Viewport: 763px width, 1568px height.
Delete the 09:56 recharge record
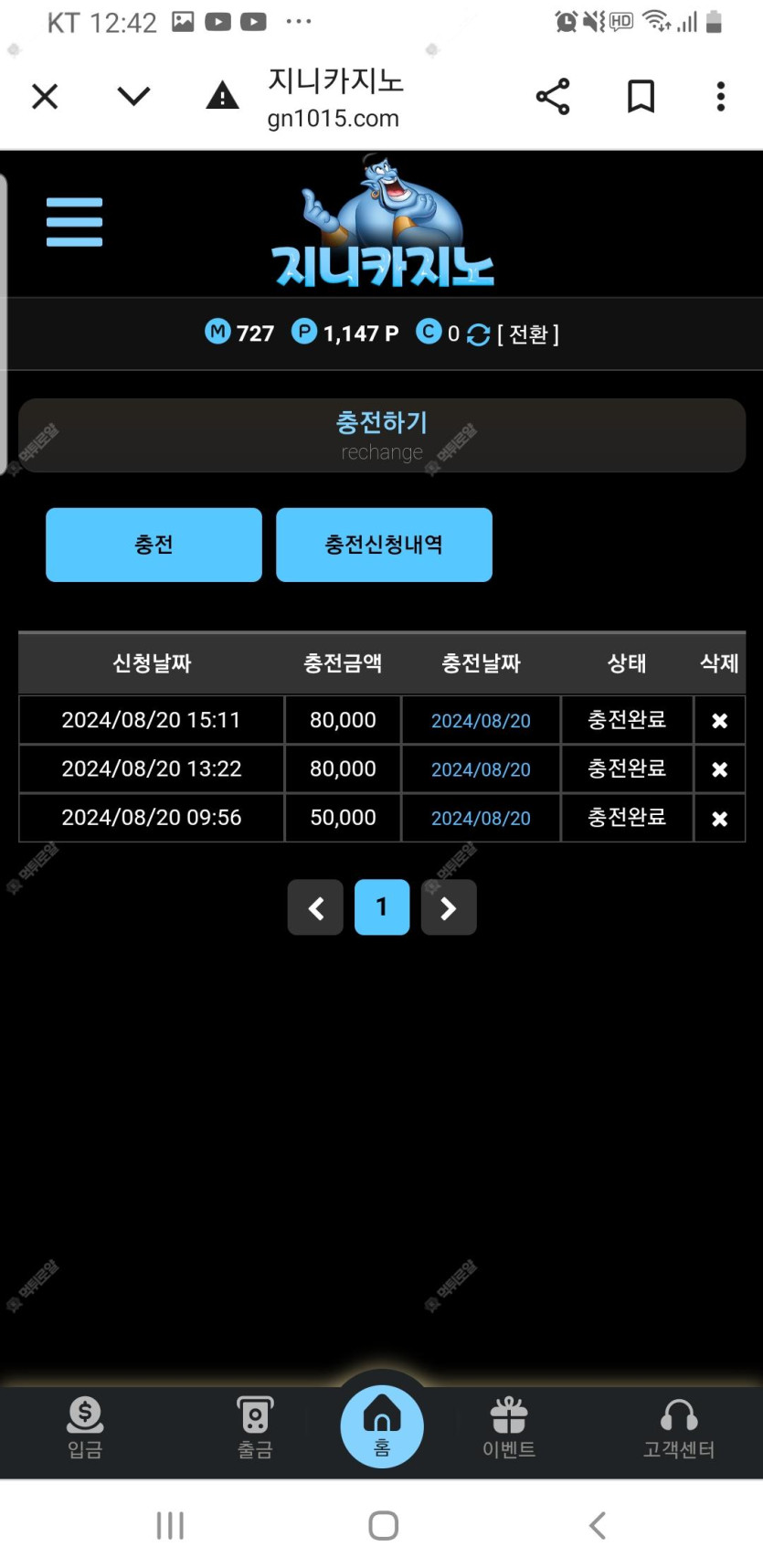pos(719,819)
